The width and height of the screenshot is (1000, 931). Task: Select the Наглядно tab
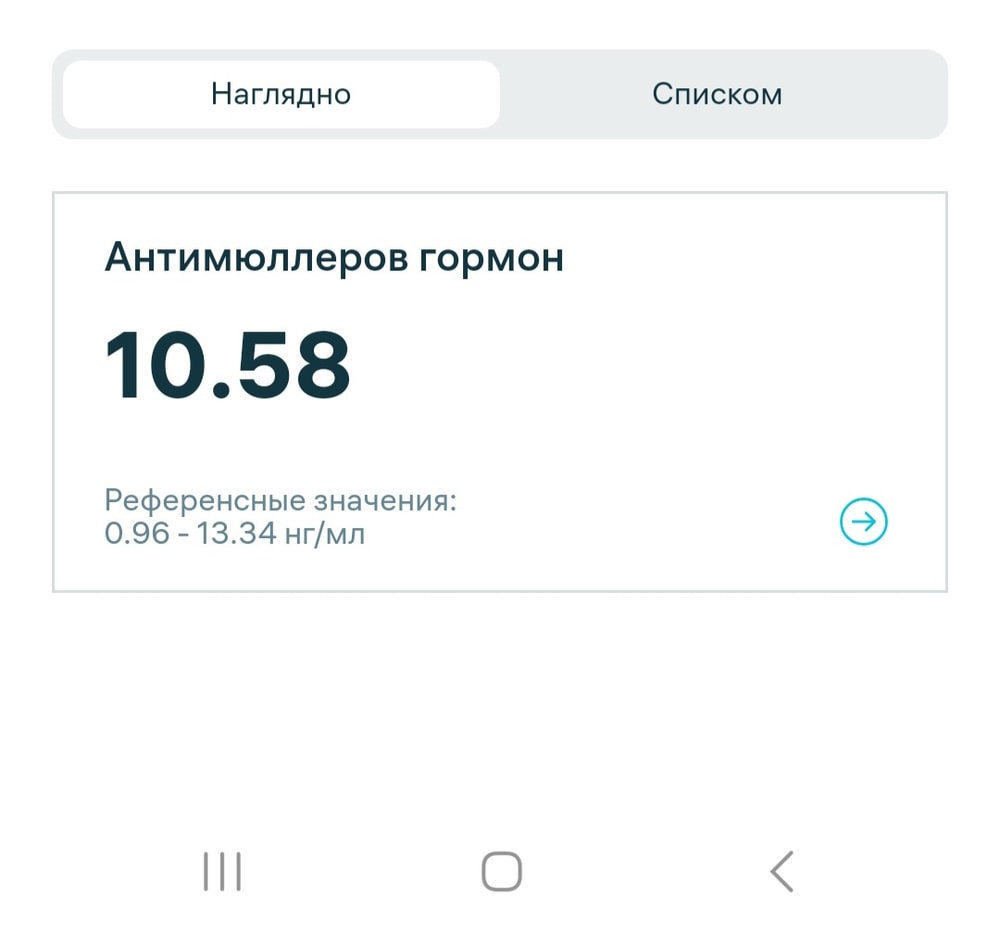(x=281, y=95)
